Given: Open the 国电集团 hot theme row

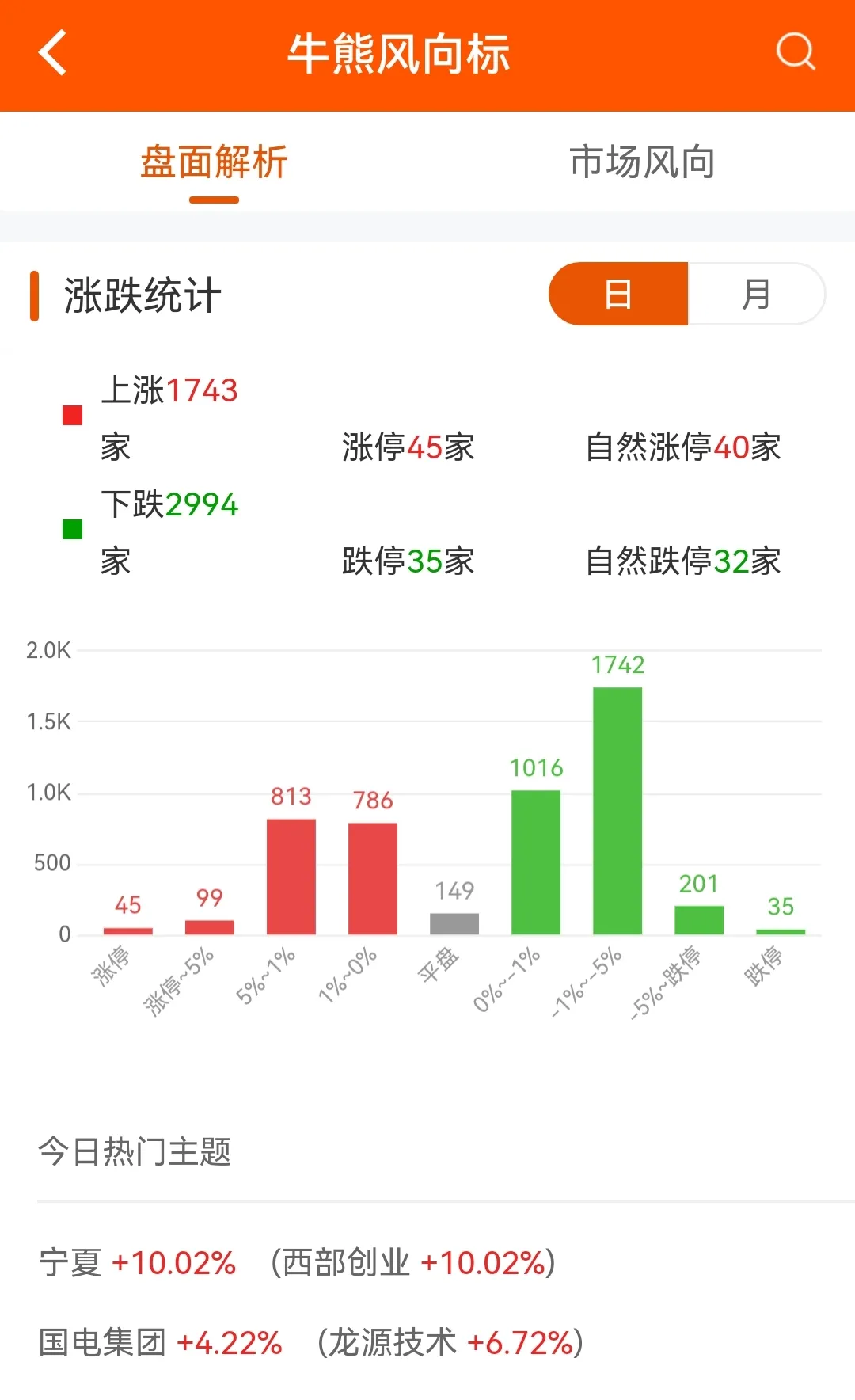Looking at the screenshot, I should point(310,1343).
